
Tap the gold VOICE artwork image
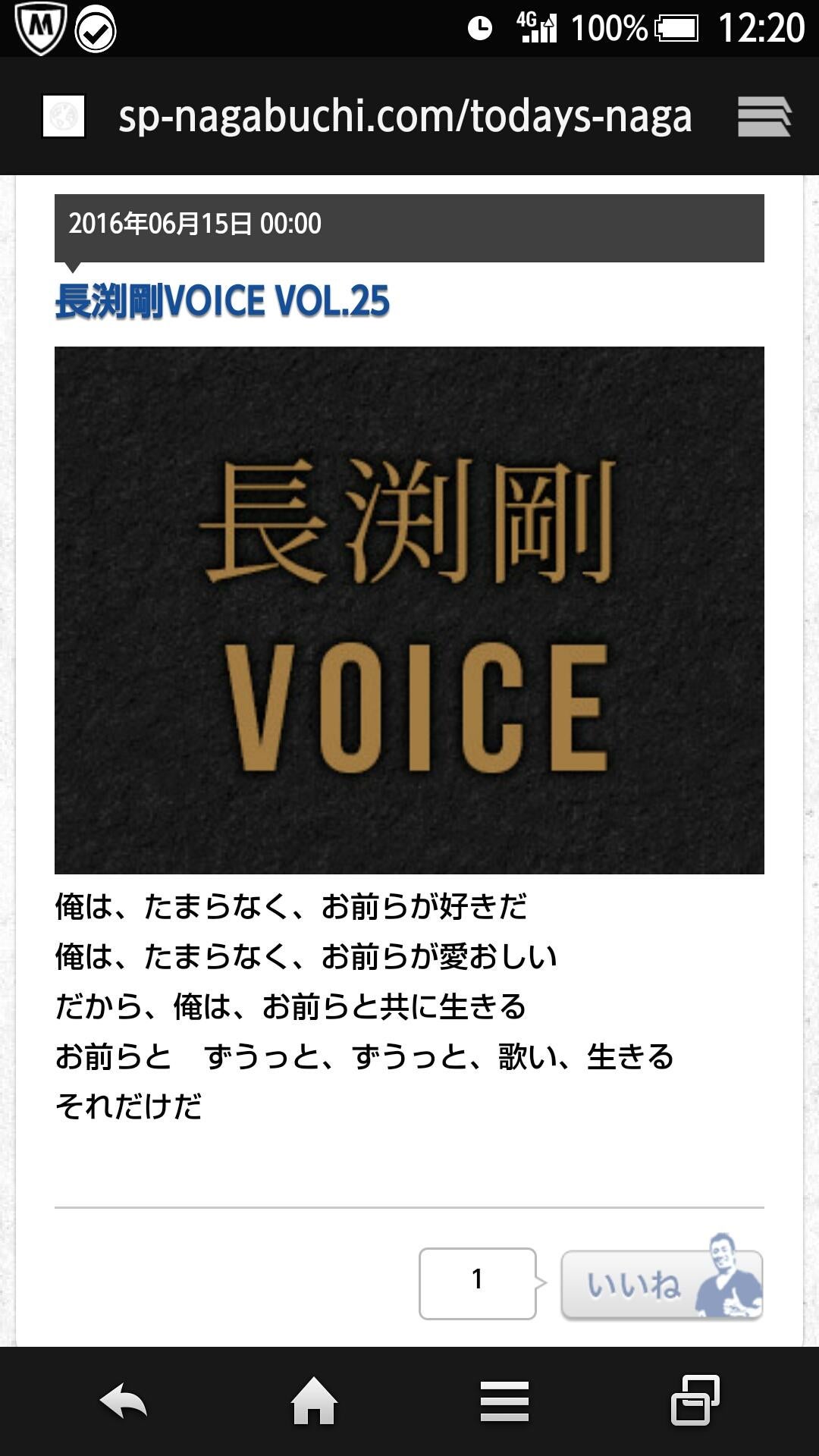point(409,607)
